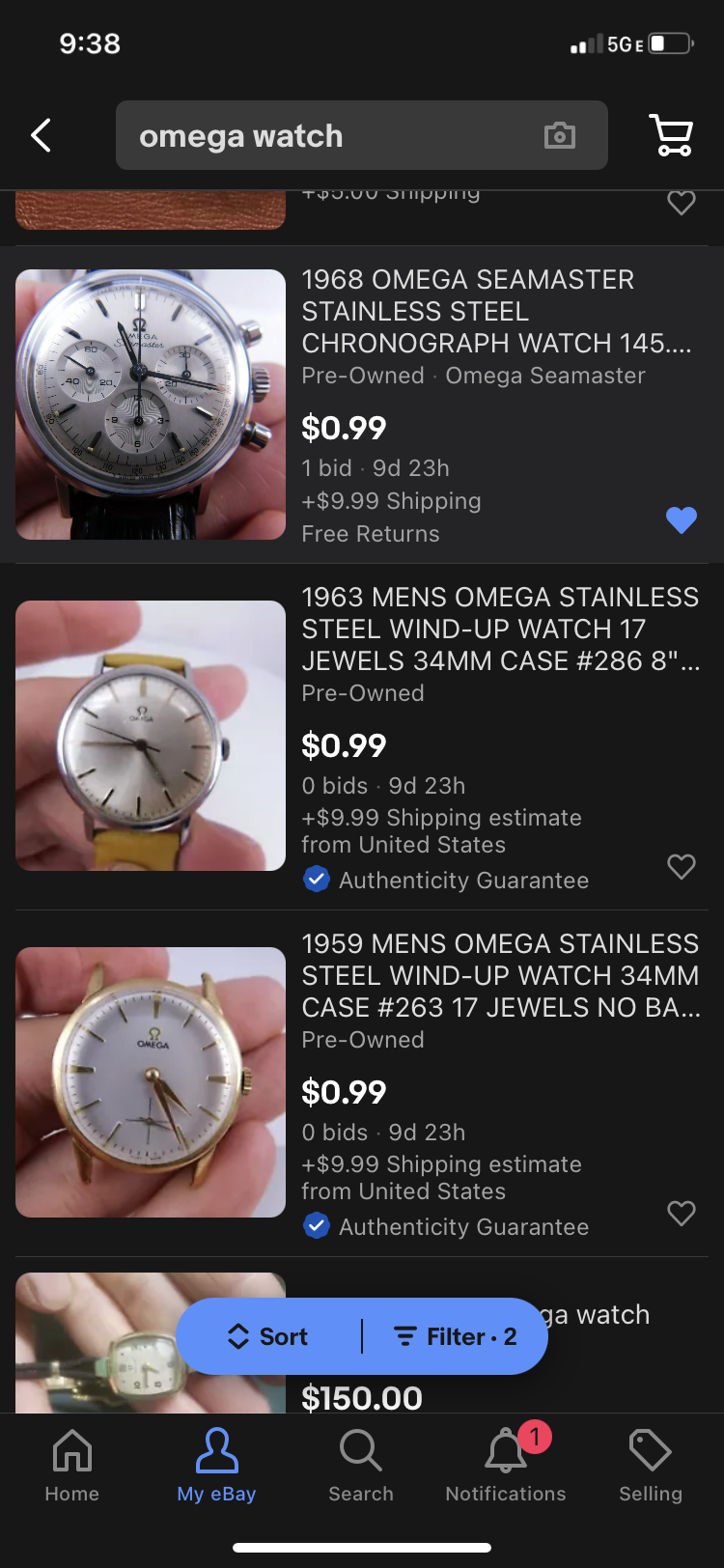Open Filter with 2 active filters
This screenshot has height=1568, width=724.
click(x=456, y=1336)
